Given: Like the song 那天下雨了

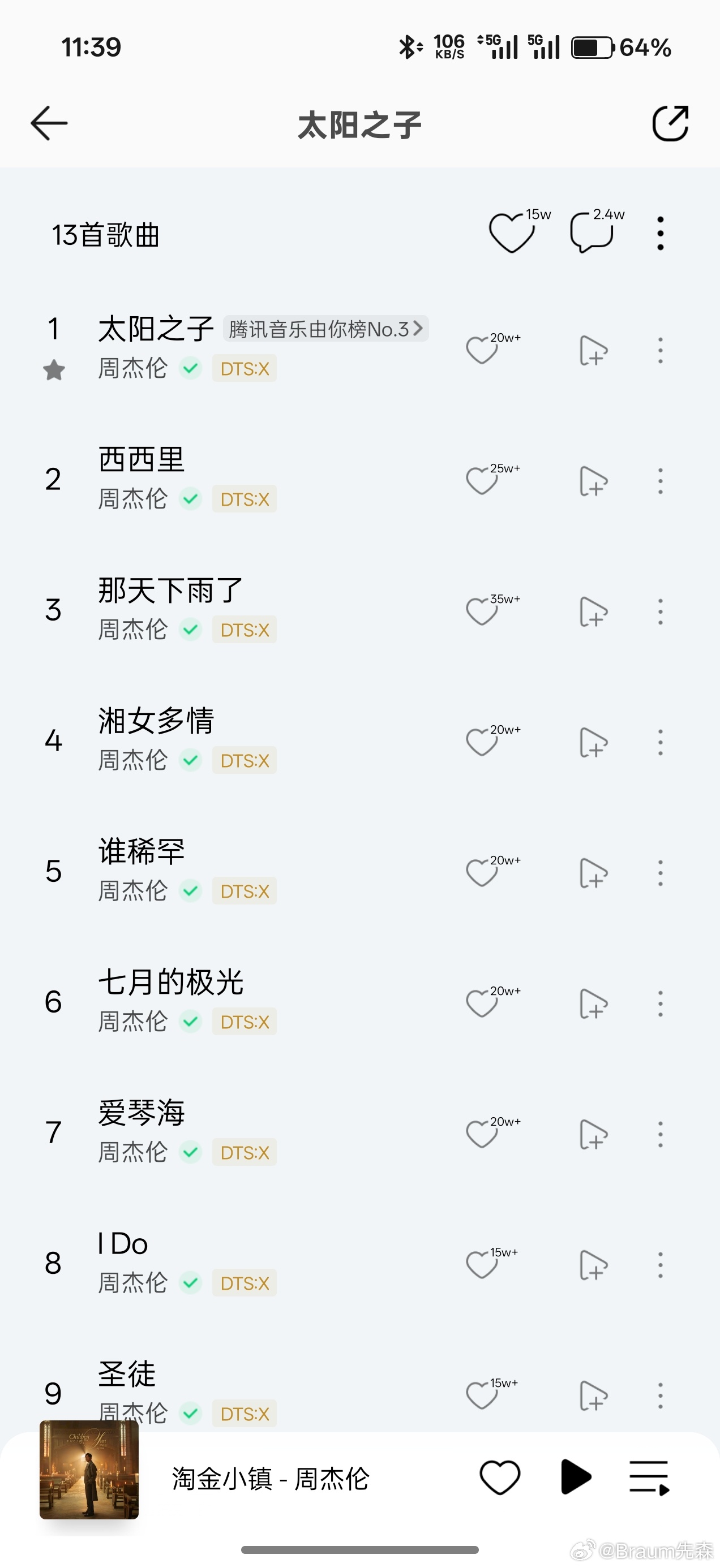Looking at the screenshot, I should pyautogui.click(x=482, y=611).
